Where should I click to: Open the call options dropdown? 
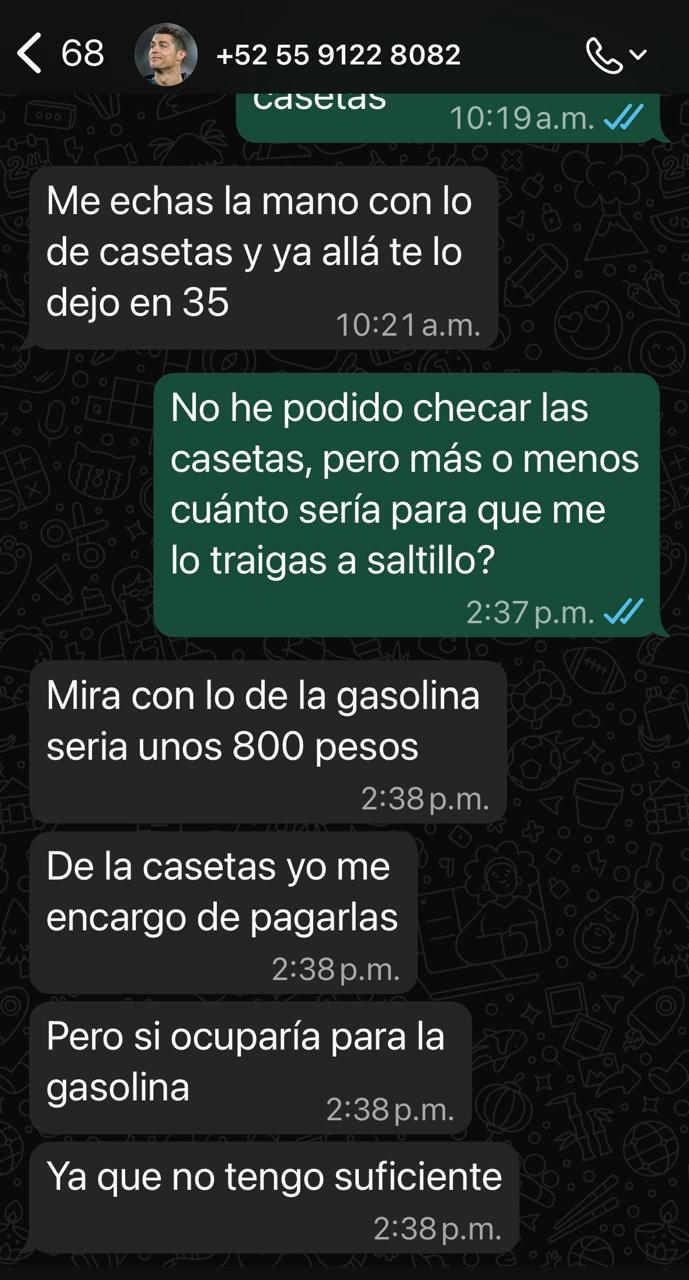[x=616, y=55]
